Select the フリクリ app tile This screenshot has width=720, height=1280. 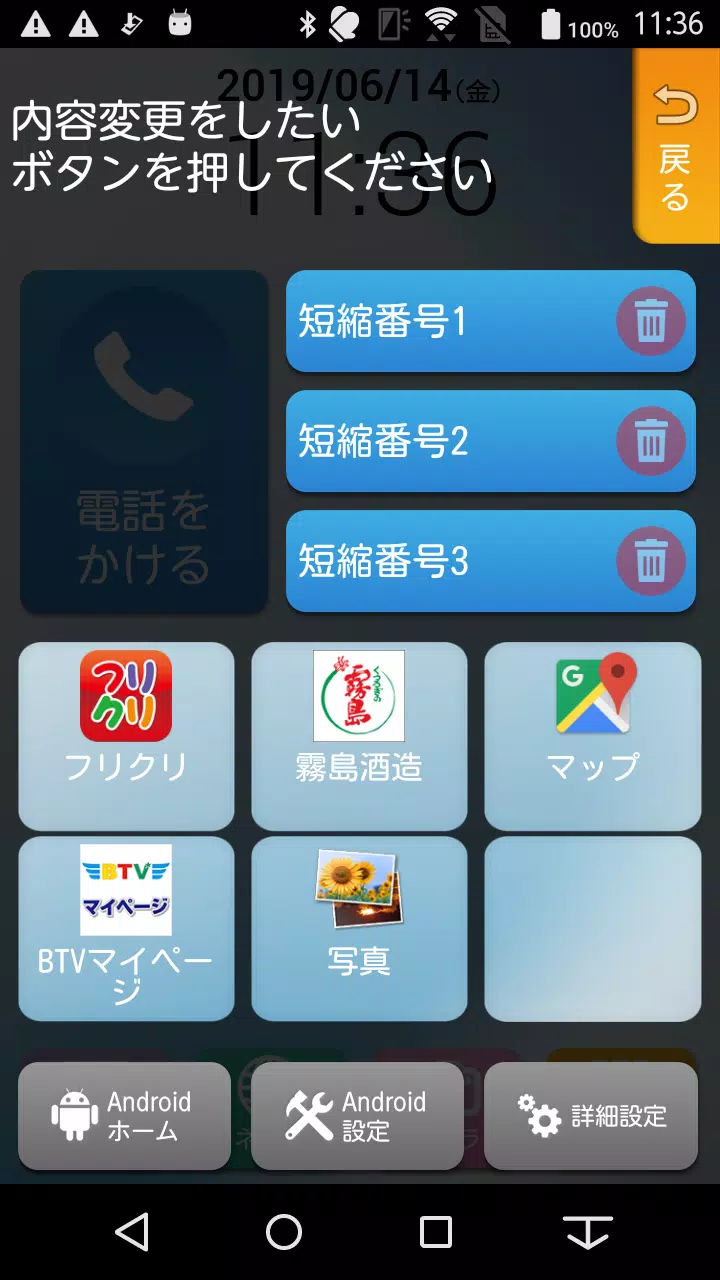pyautogui.click(x=126, y=736)
